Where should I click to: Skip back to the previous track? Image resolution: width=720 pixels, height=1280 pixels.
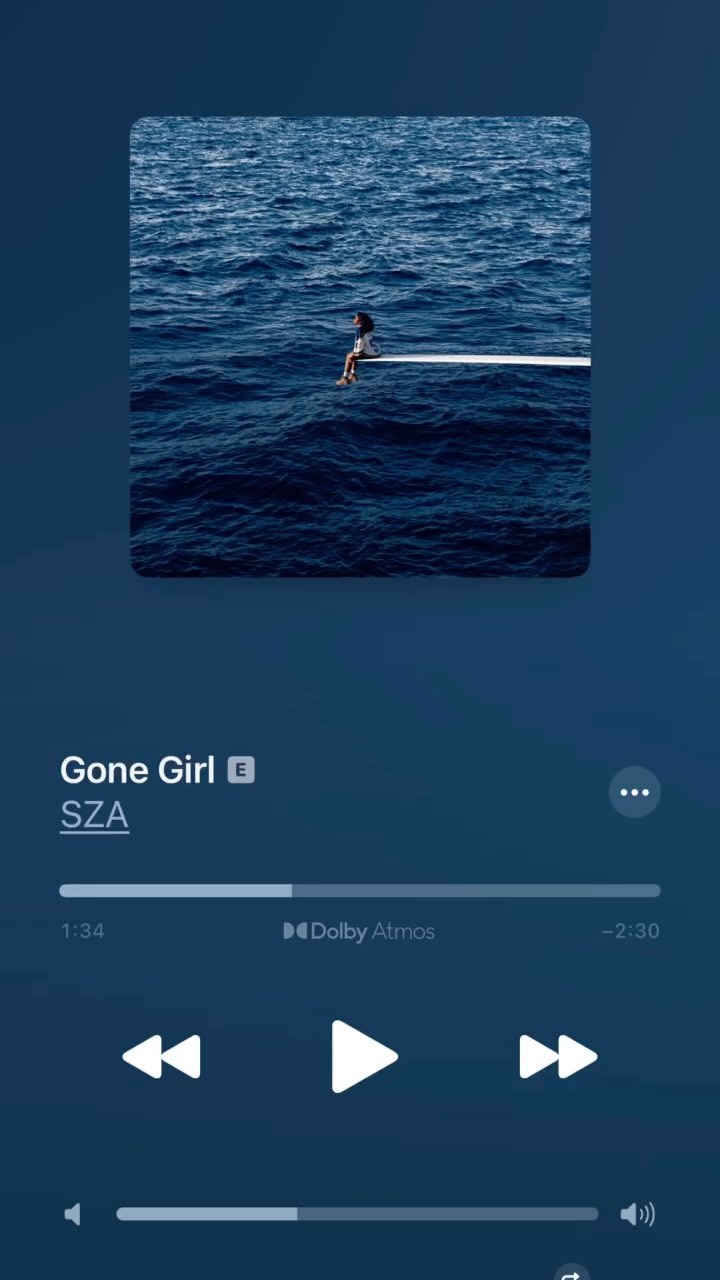162,1057
